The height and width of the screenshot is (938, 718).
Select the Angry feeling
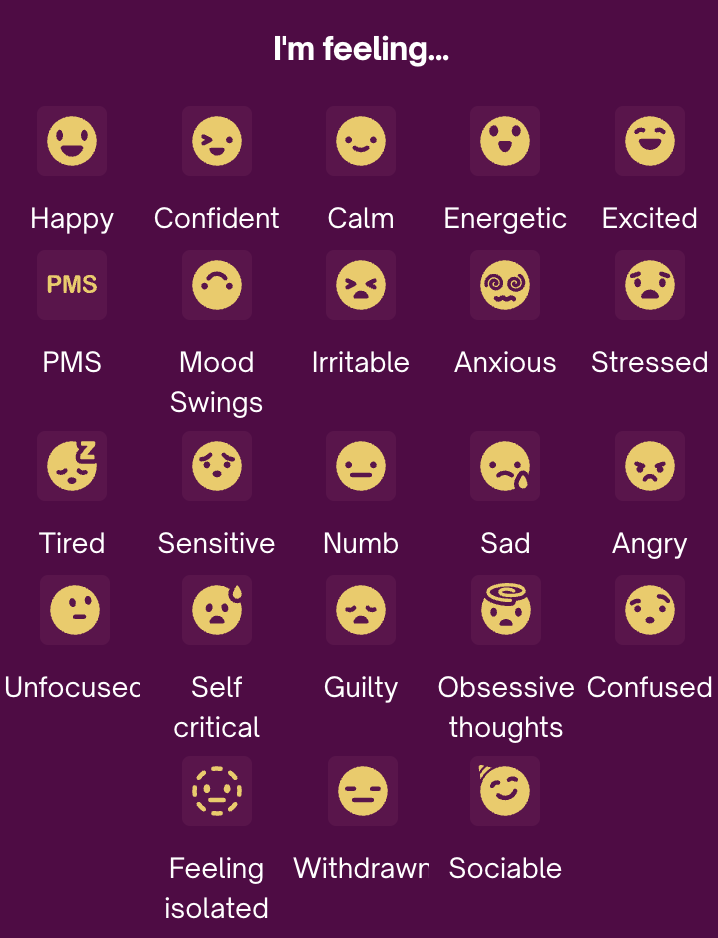[x=650, y=466]
